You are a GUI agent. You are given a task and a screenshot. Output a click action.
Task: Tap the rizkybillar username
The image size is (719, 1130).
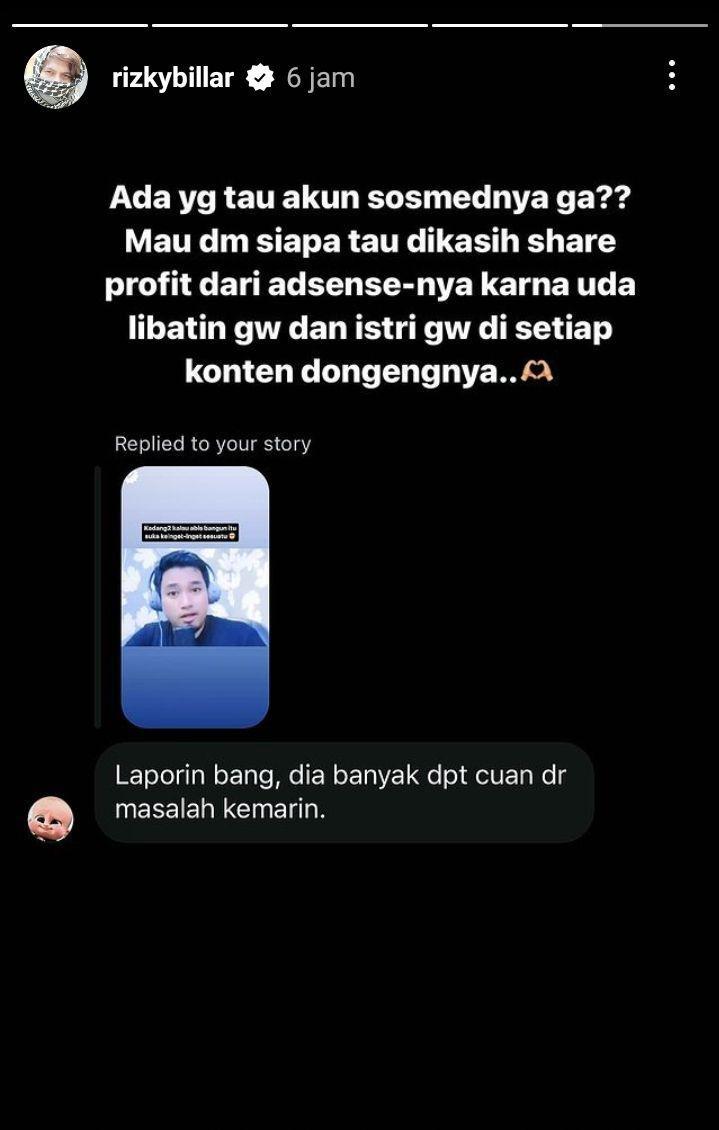tap(173, 78)
